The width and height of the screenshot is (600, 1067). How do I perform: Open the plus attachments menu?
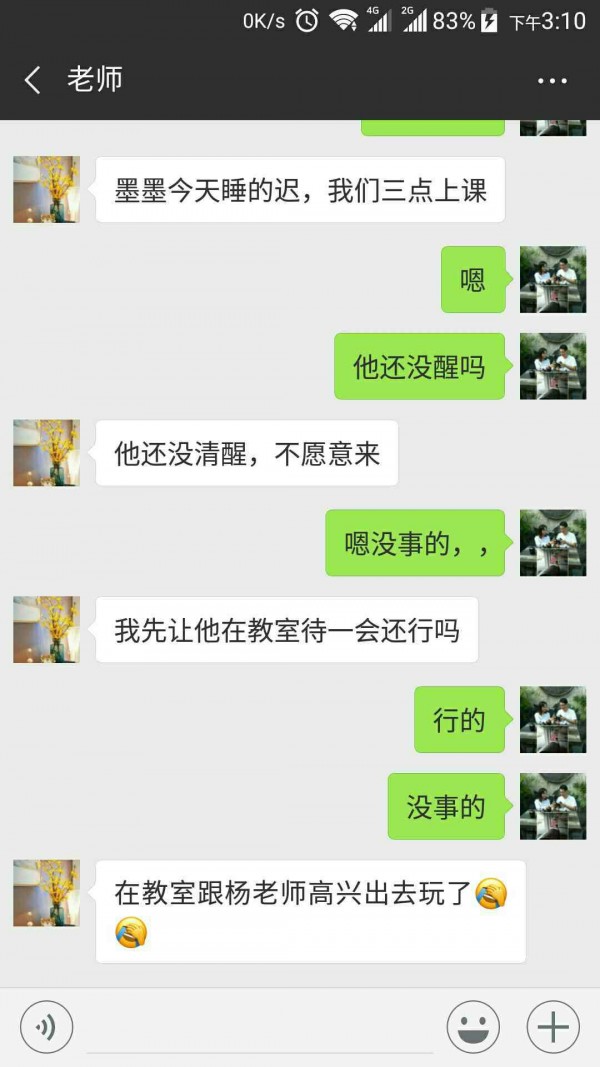553,1027
